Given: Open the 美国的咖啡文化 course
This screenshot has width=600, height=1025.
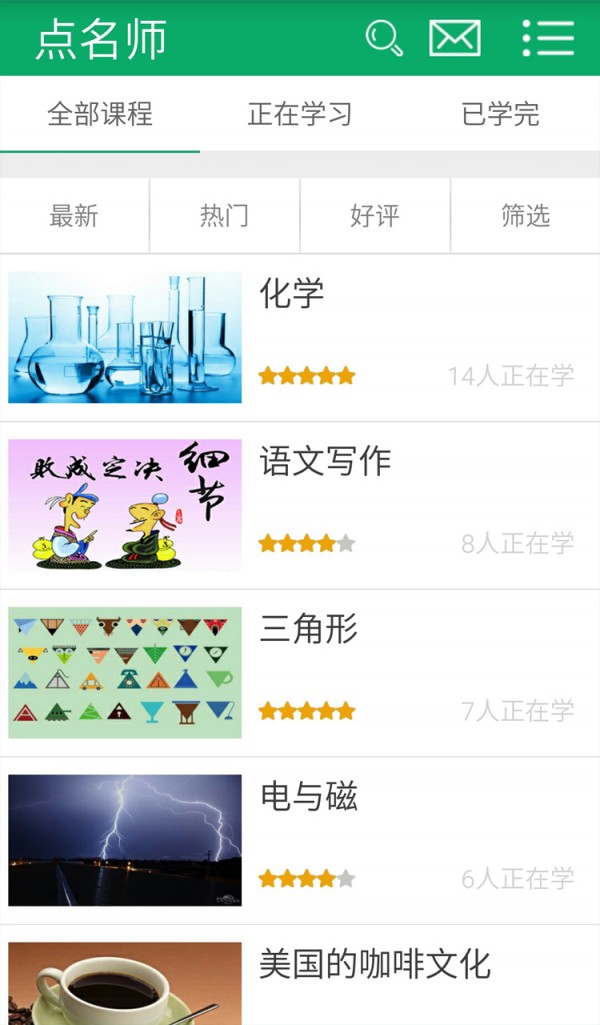Looking at the screenshot, I should (x=300, y=980).
